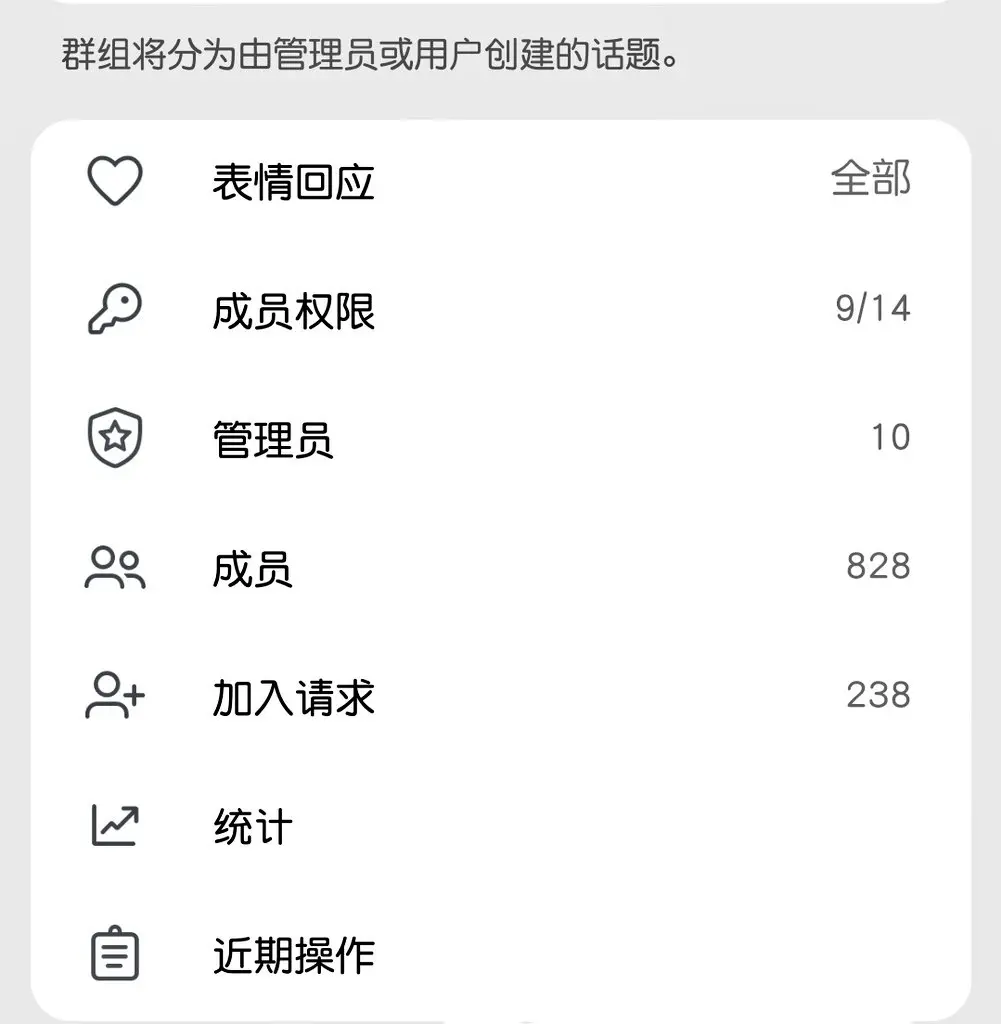This screenshot has height=1024, width=1001.
Task: Select the key icon for member permissions
Action: [x=114, y=309]
